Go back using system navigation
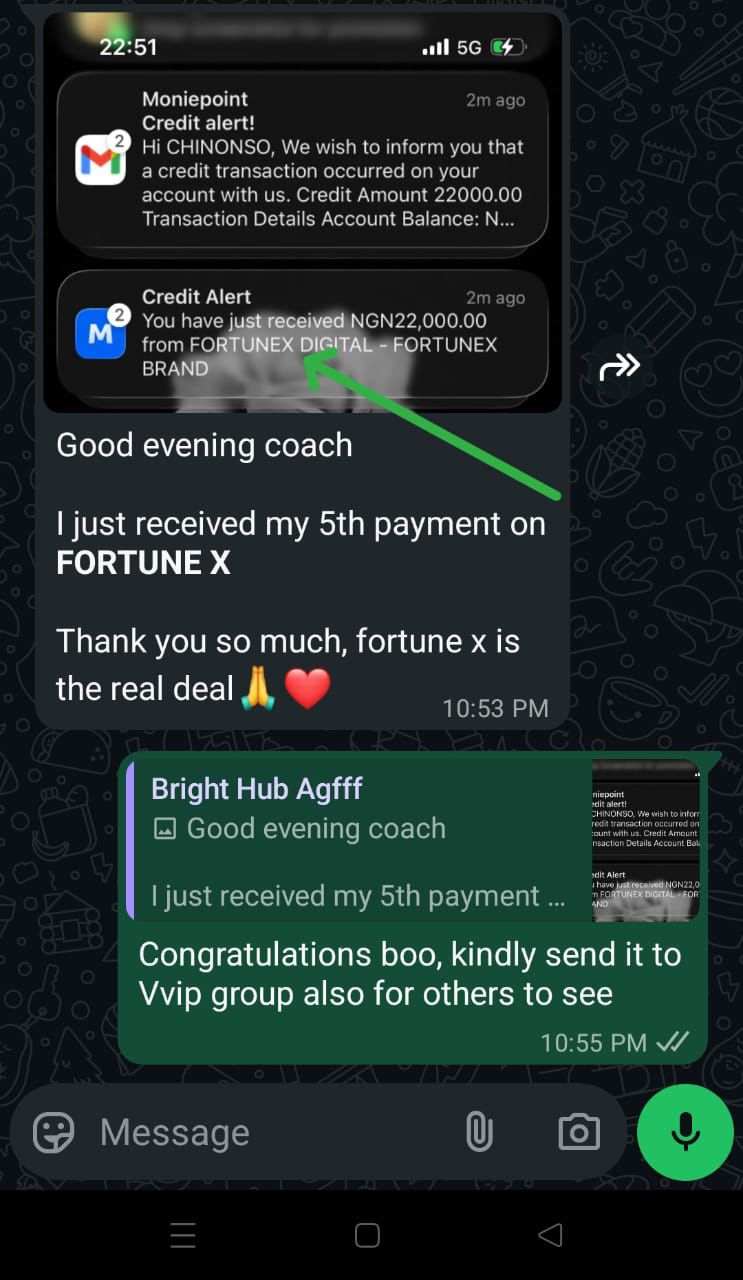 pos(550,1236)
